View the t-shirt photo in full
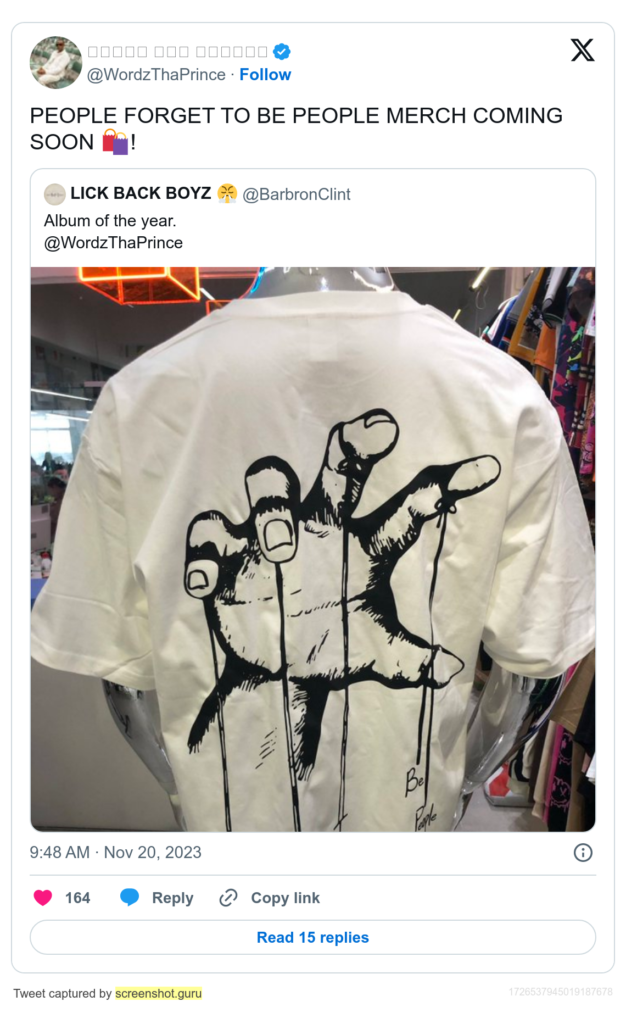 [x=313, y=549]
